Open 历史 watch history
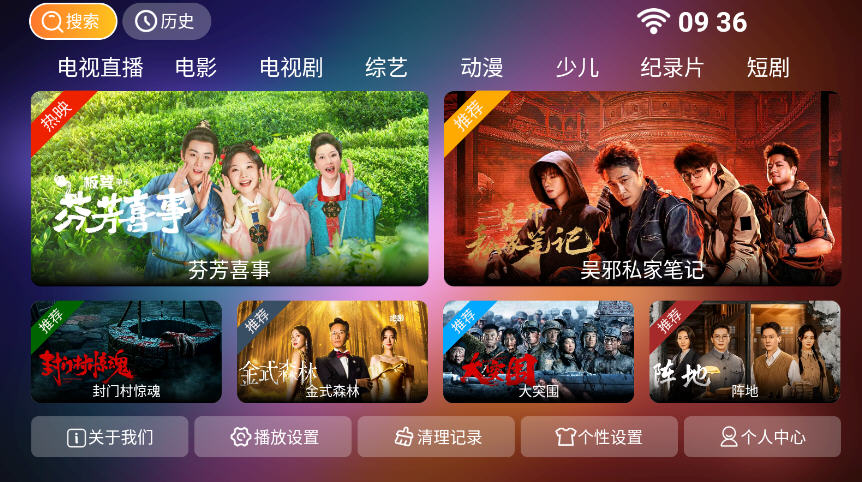Image resolution: width=862 pixels, height=482 pixels. [166, 21]
